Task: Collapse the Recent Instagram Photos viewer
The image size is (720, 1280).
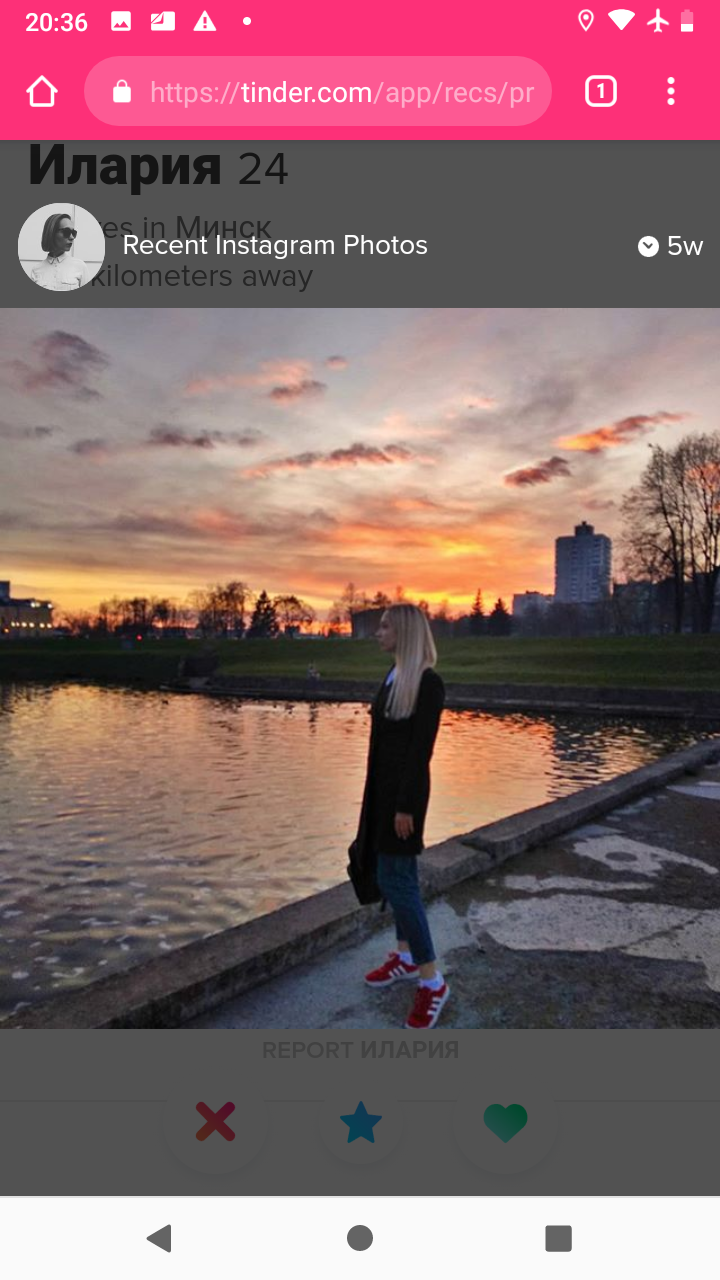Action: click(649, 246)
